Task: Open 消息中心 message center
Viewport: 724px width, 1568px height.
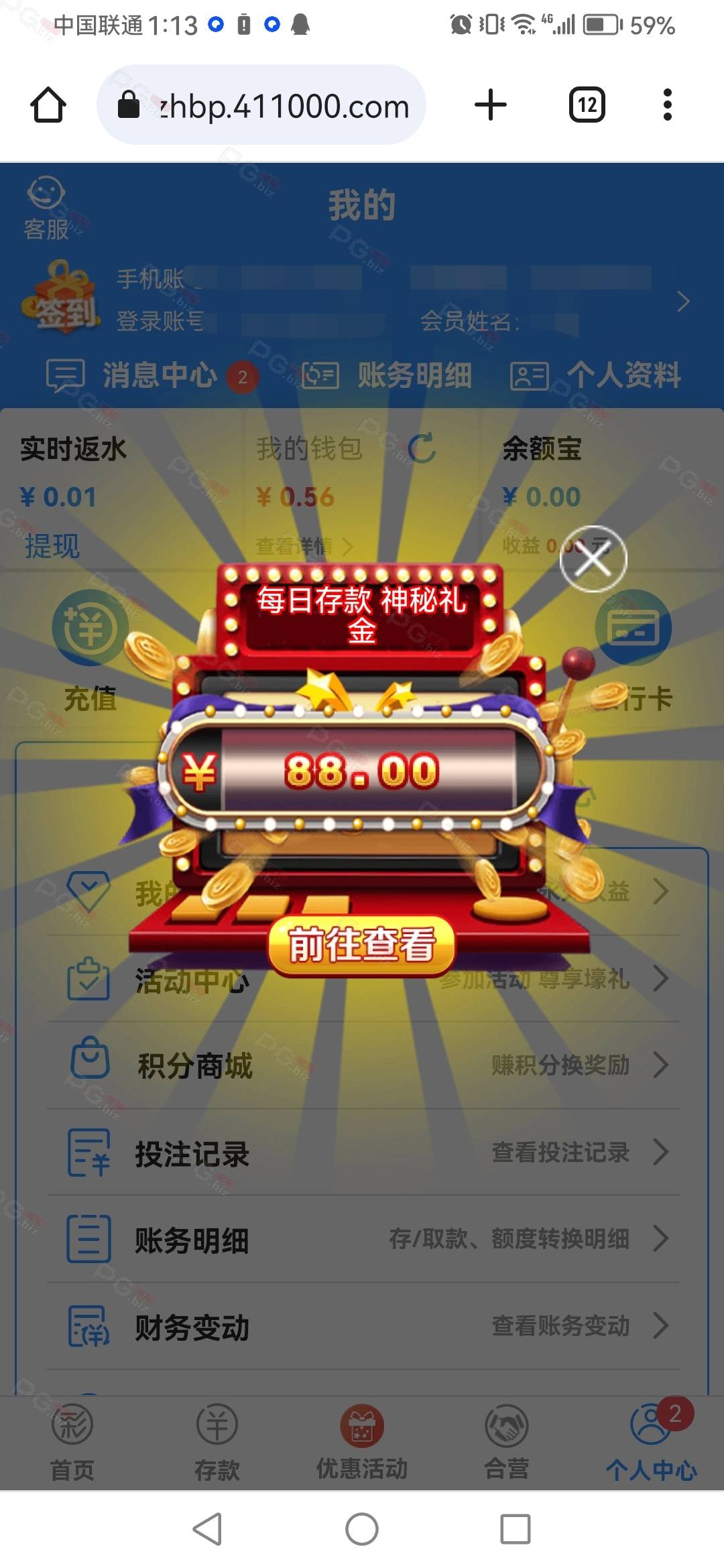Action: [151, 375]
